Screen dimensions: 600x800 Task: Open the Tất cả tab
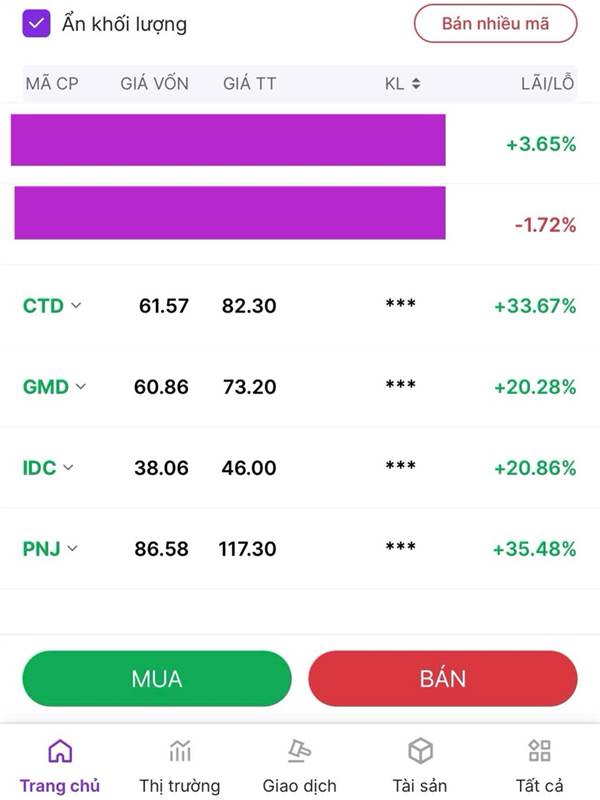540,766
